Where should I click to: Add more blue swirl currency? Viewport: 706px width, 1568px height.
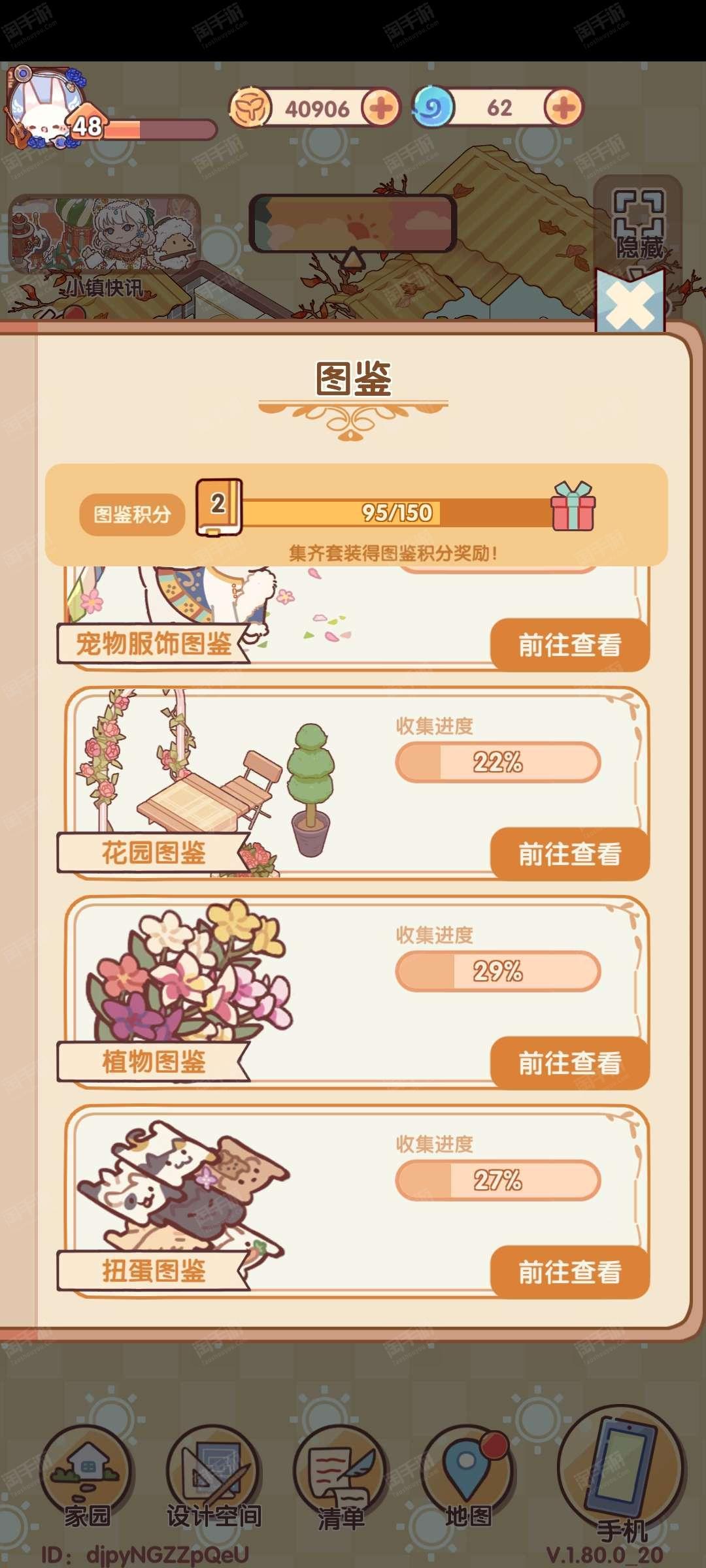point(563,108)
